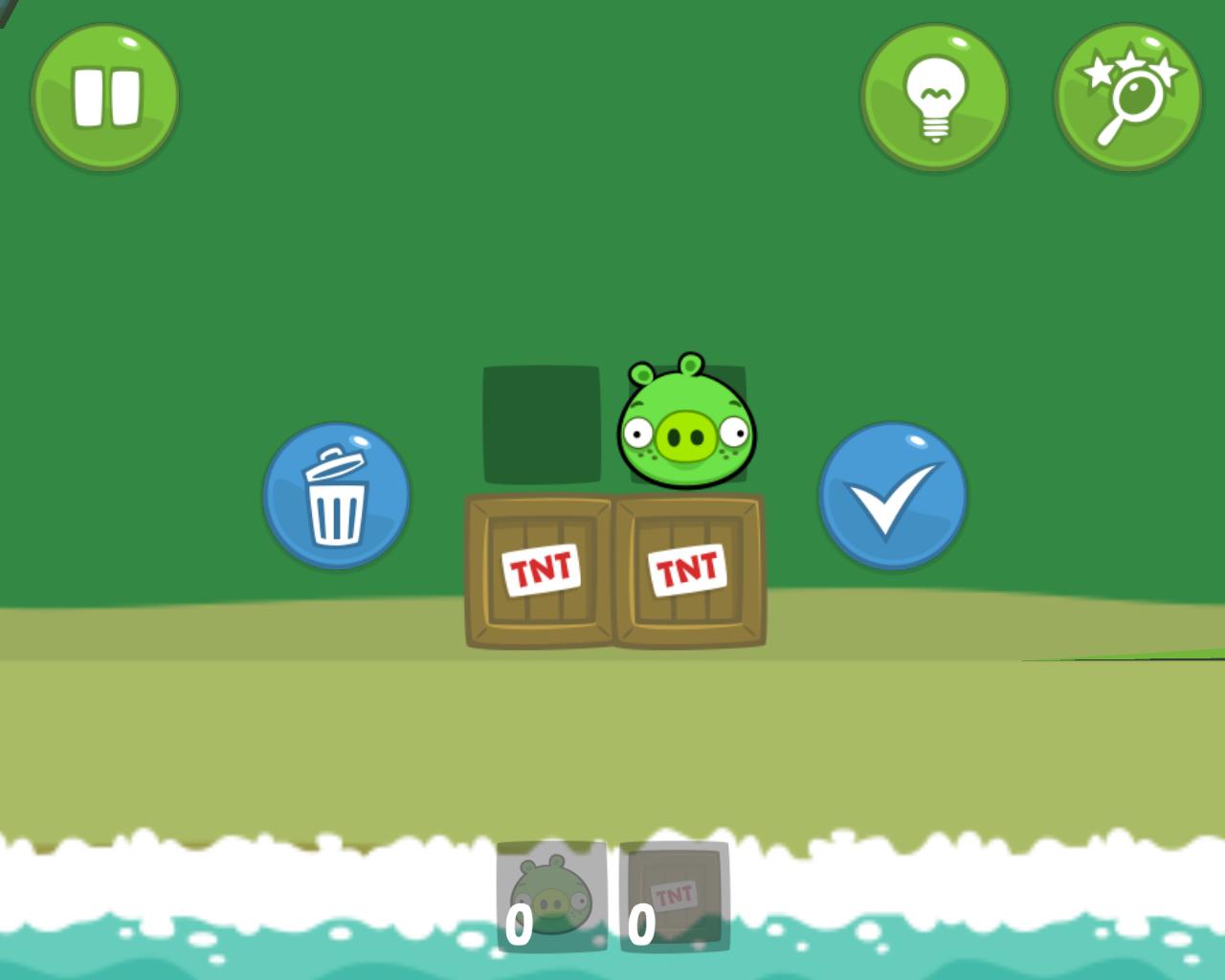Open the lightbulb hint
The width and height of the screenshot is (1225, 980).
click(935, 98)
